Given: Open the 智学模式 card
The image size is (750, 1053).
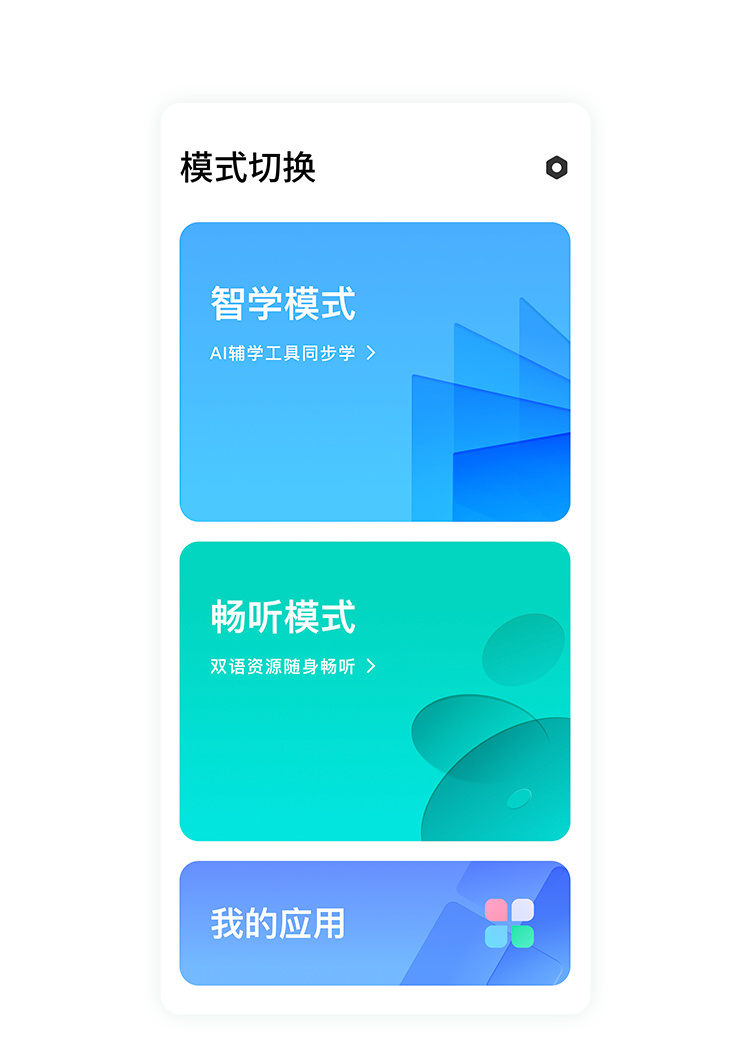Looking at the screenshot, I should click(374, 372).
